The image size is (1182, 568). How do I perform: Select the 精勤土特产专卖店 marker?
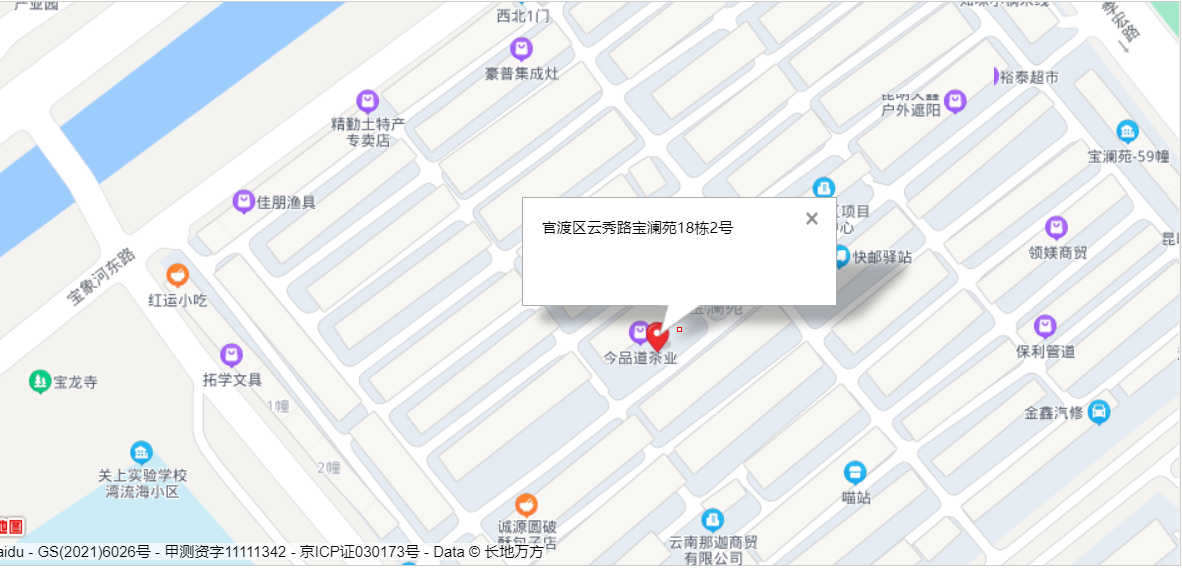pos(368,101)
